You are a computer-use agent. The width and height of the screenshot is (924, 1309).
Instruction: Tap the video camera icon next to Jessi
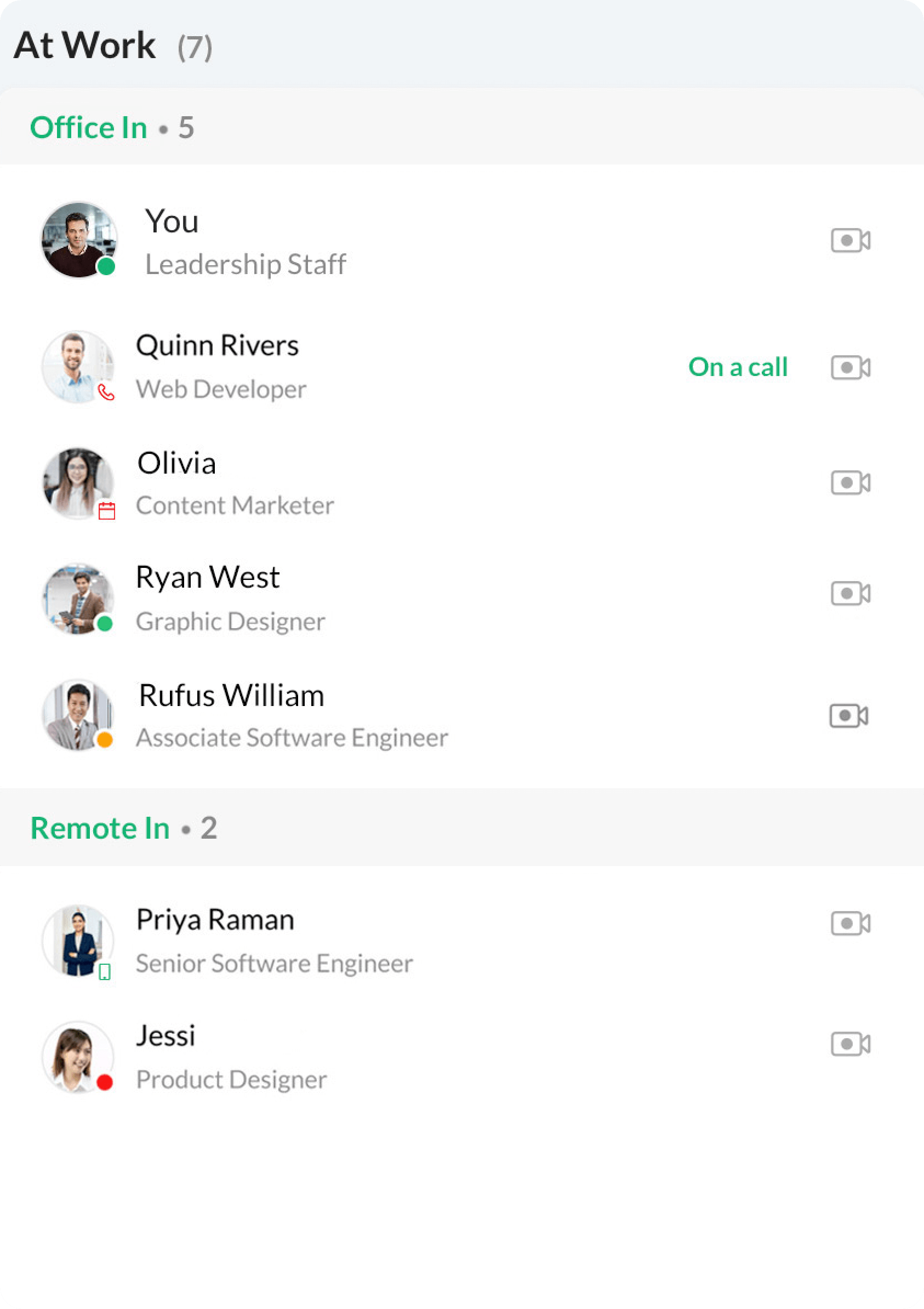click(x=850, y=1044)
